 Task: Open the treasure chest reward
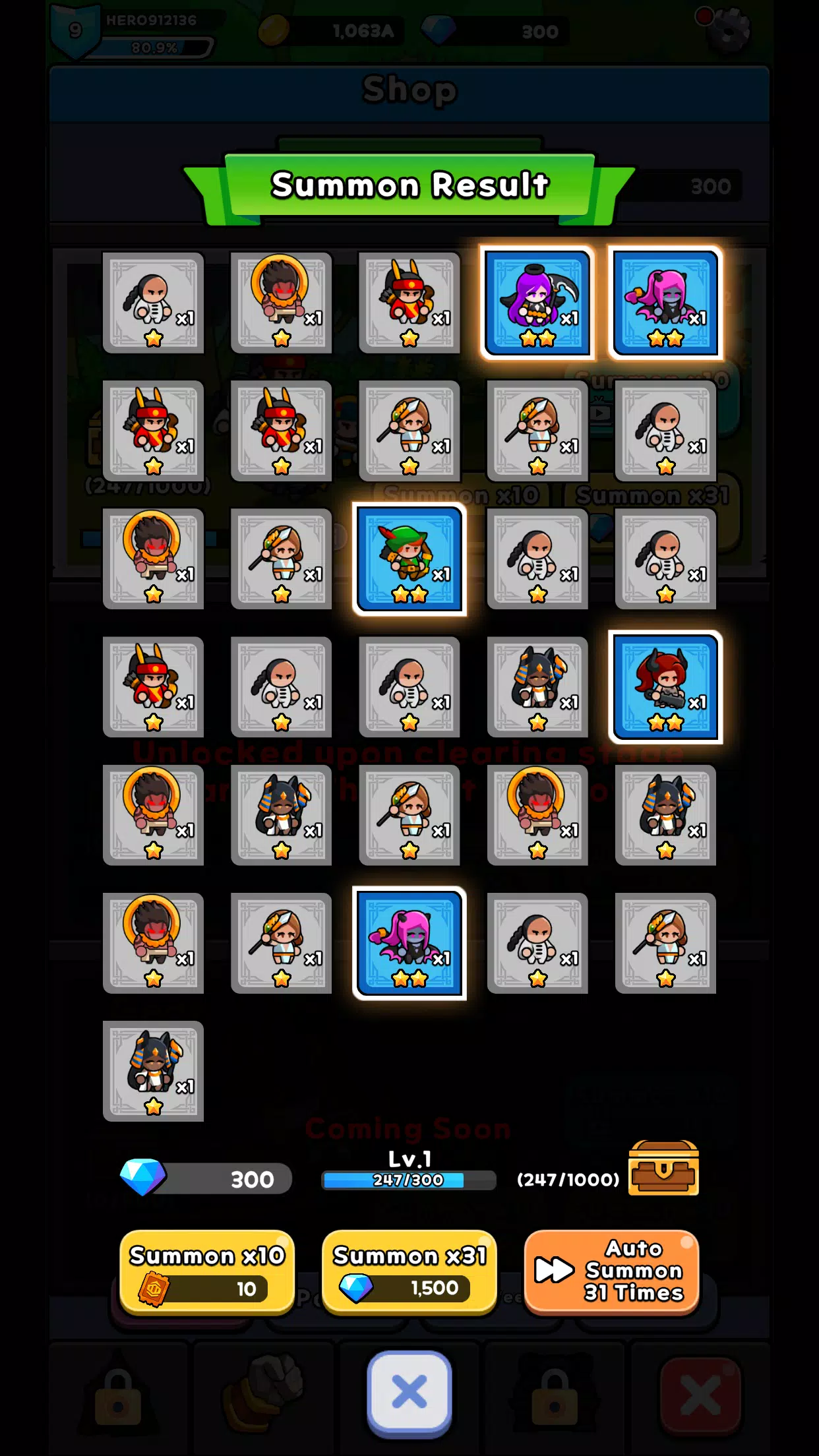point(663,1168)
